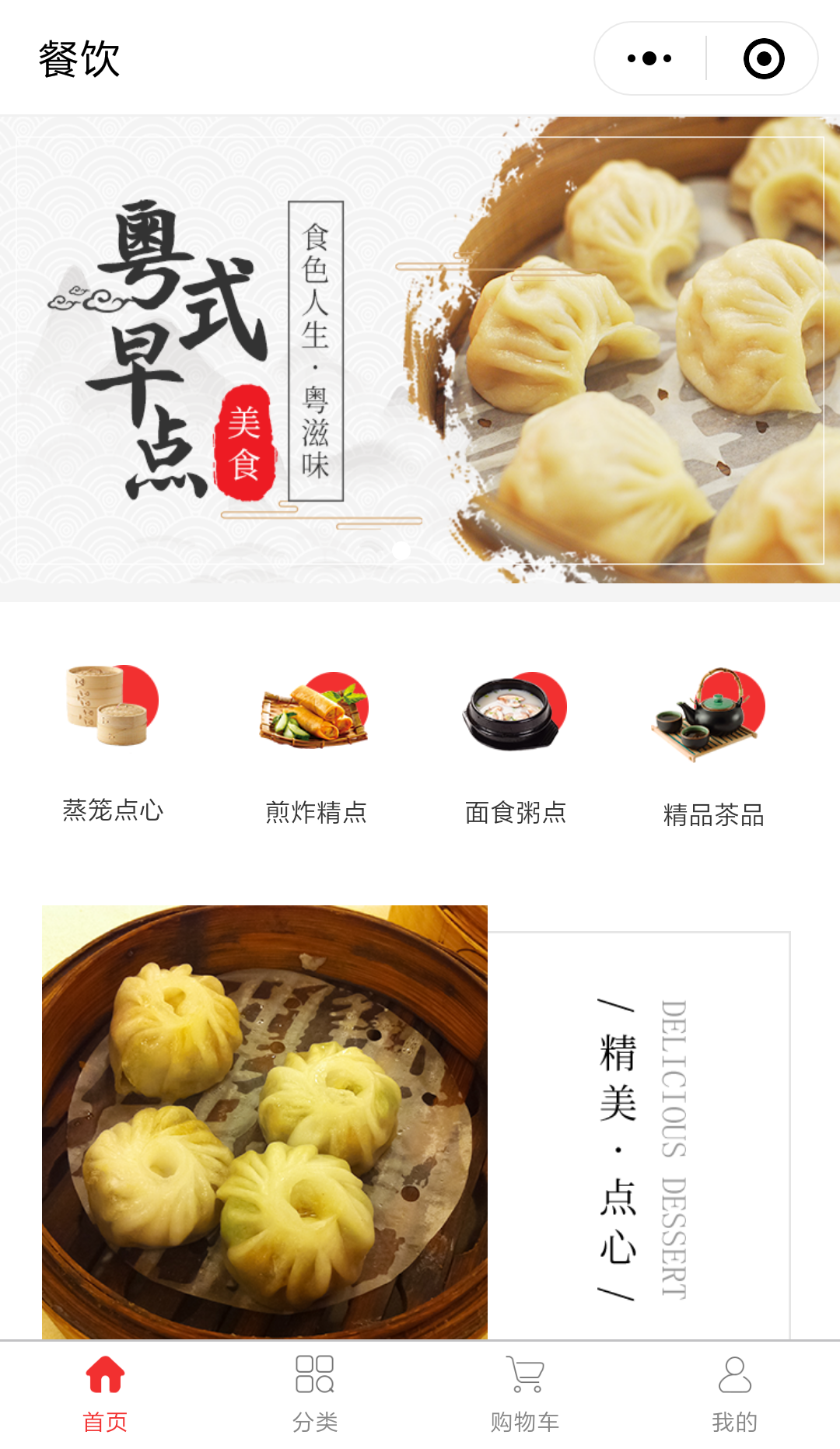Open the 煎炸精点 category
Viewport: 840px width, 1449px height.
pos(315,745)
